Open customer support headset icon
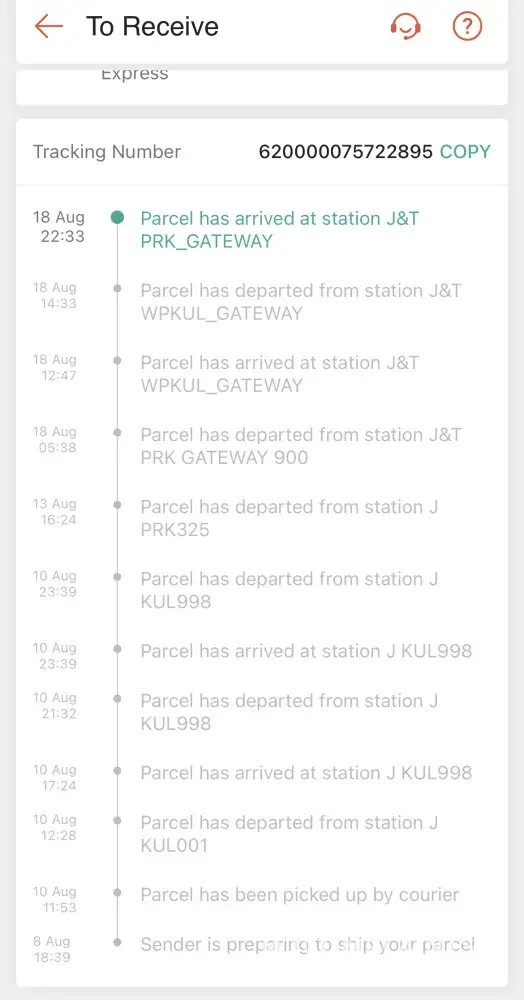The height and width of the screenshot is (1000, 524). 405,26
